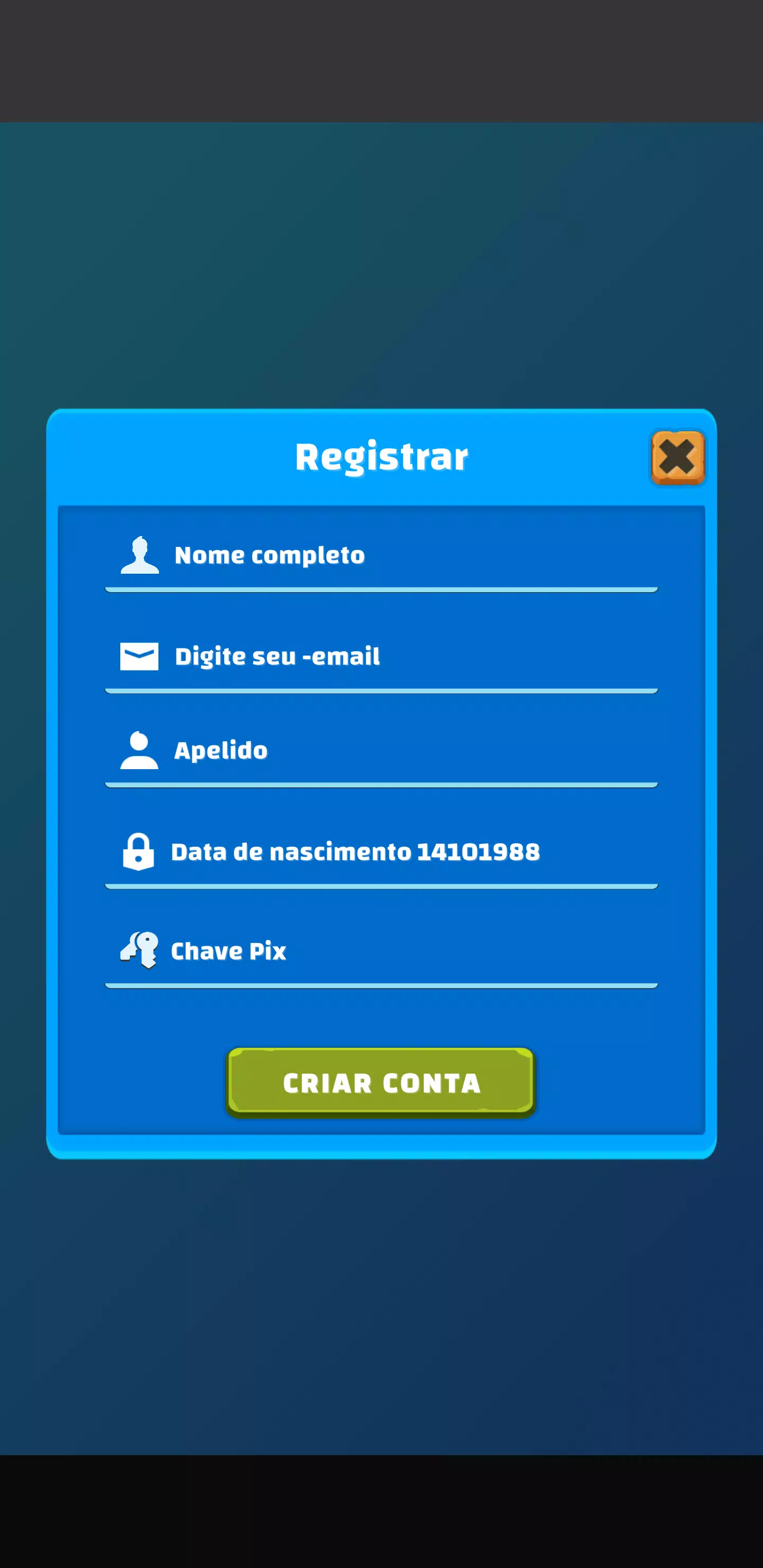The image size is (763, 1568).
Task: Tap the Nome completo field
Action: click(381, 556)
